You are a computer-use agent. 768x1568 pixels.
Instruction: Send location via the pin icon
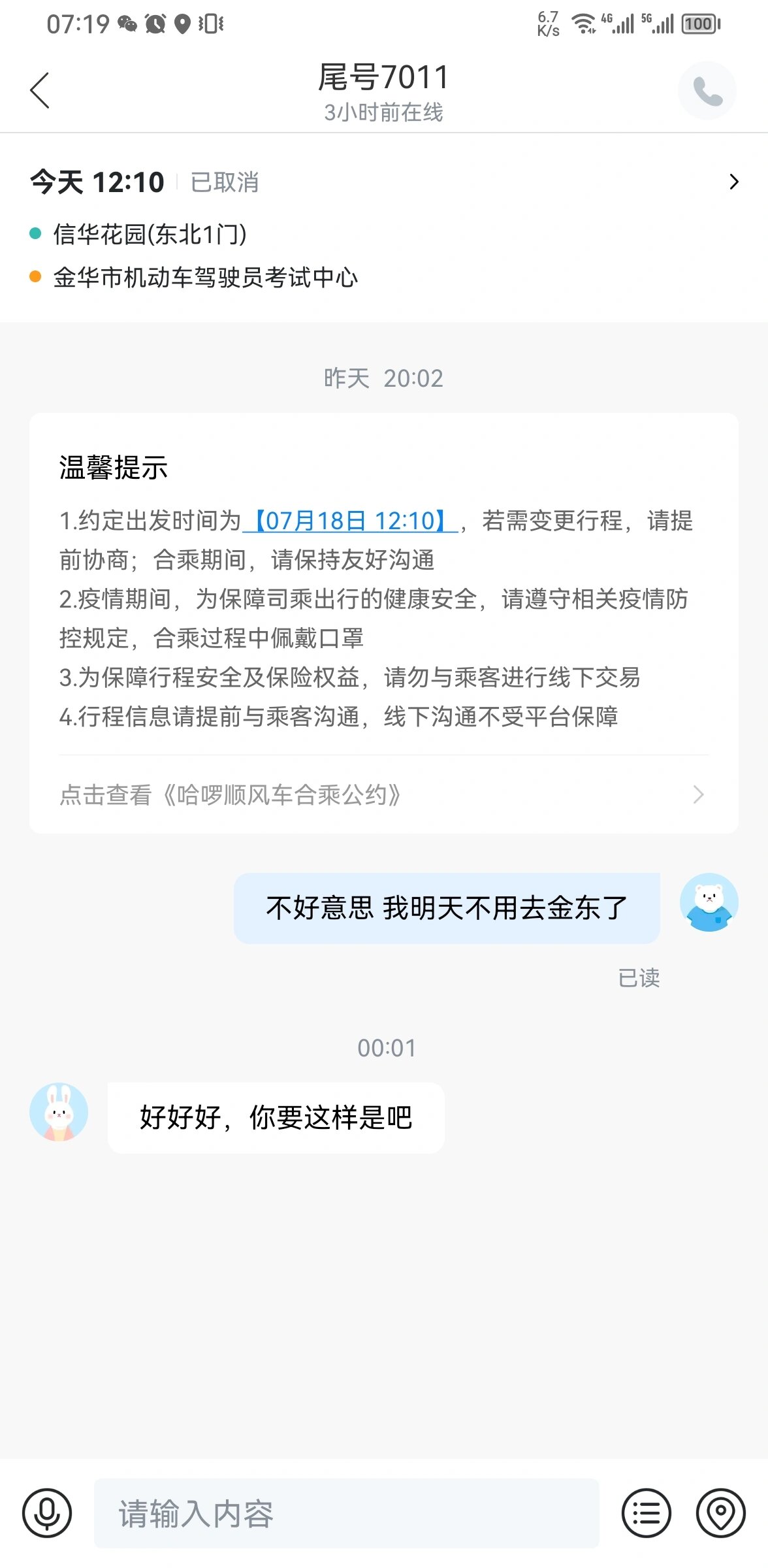[x=720, y=1512]
